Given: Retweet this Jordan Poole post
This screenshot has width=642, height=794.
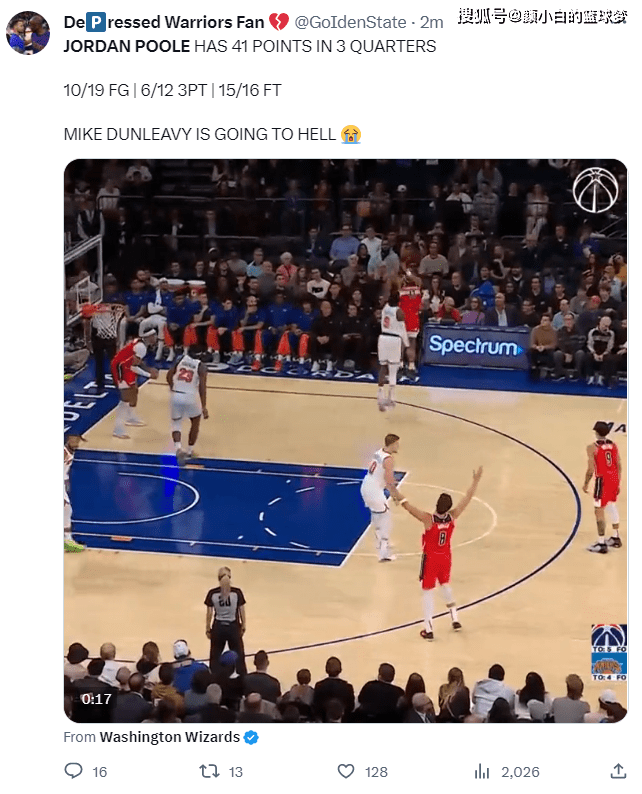Looking at the screenshot, I should (x=209, y=771).
